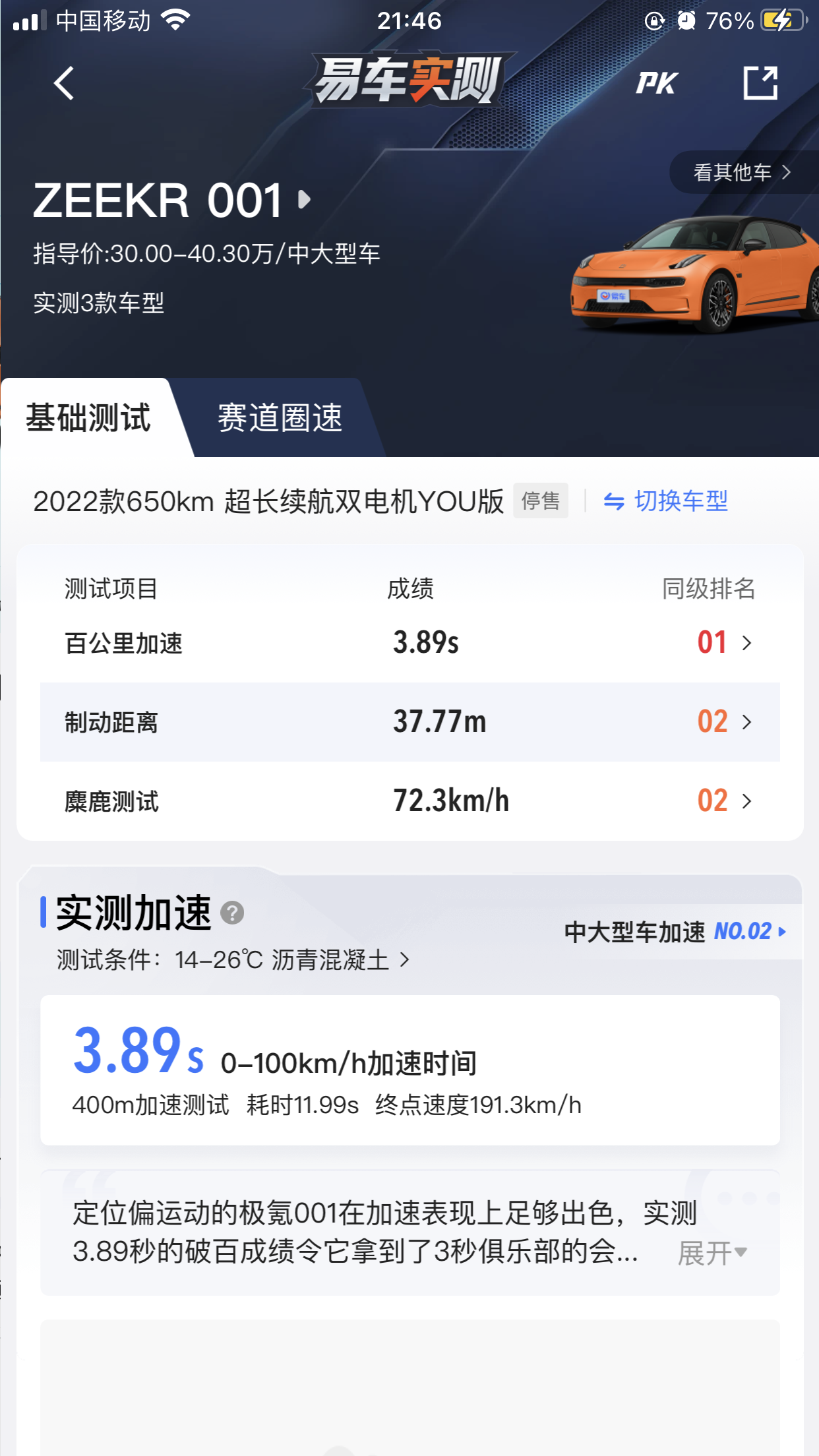819x1456 pixels.
Task: Tap the alarm clock icon in status bar
Action: [687, 22]
